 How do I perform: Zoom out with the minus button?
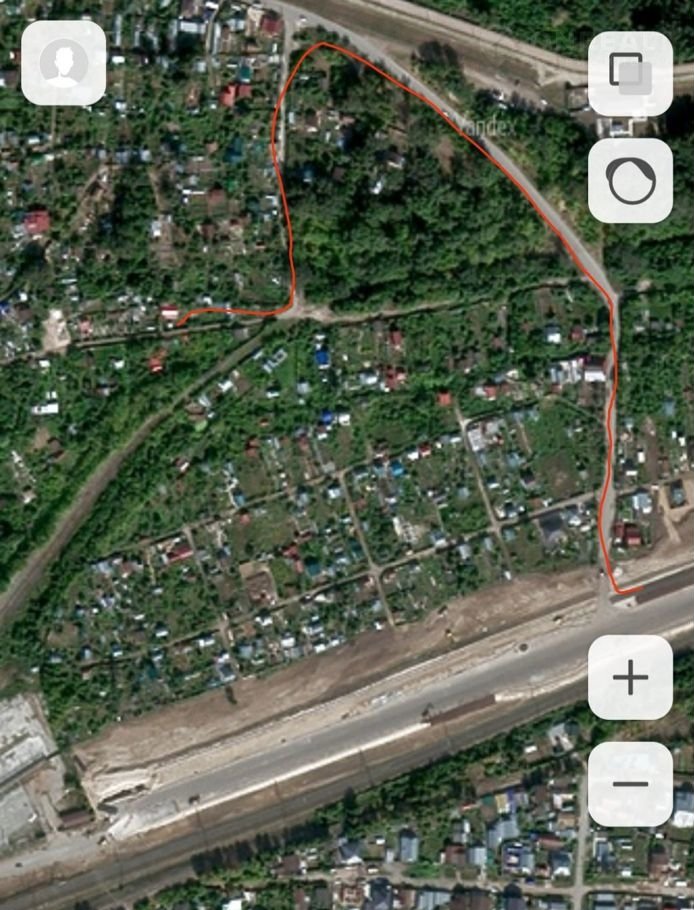[630, 783]
